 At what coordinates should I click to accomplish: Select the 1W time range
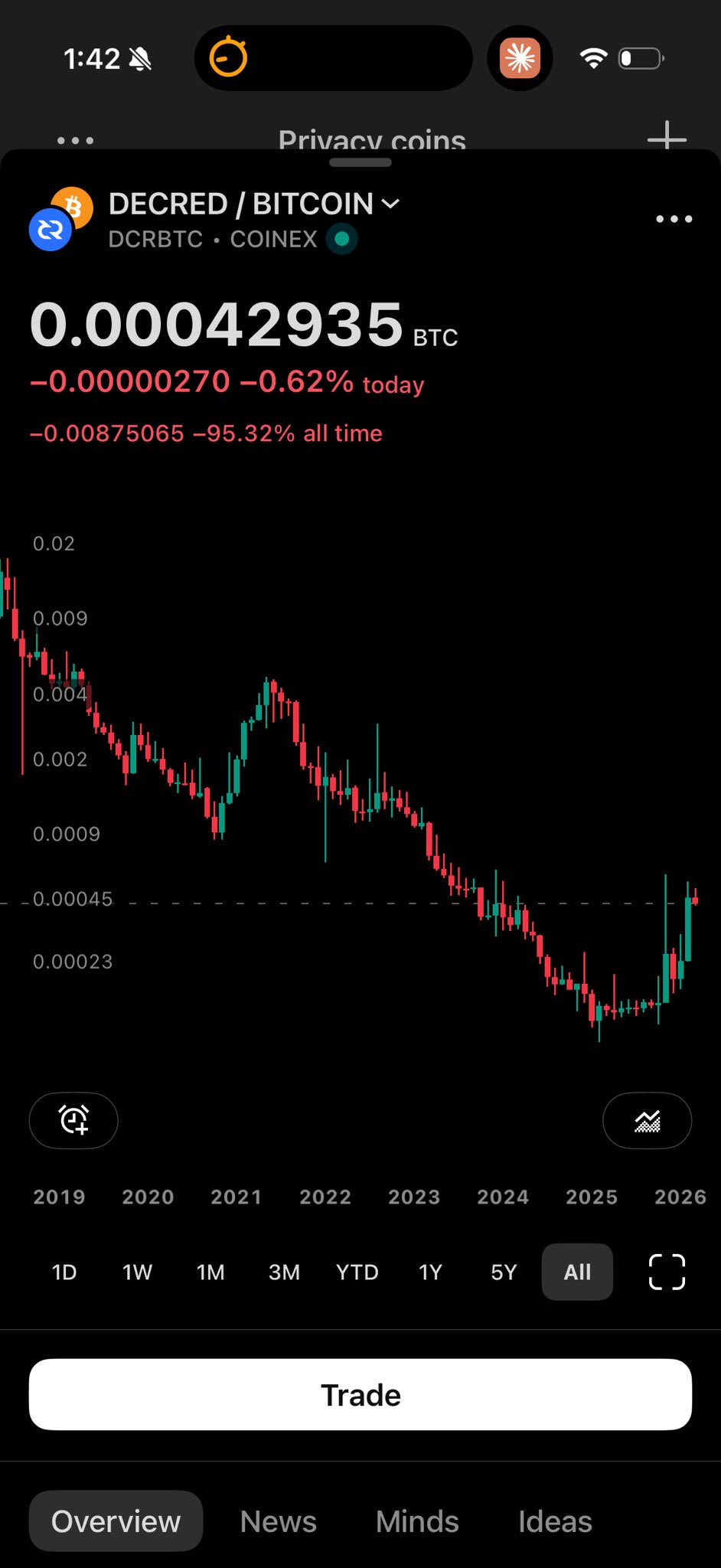pos(138,1272)
